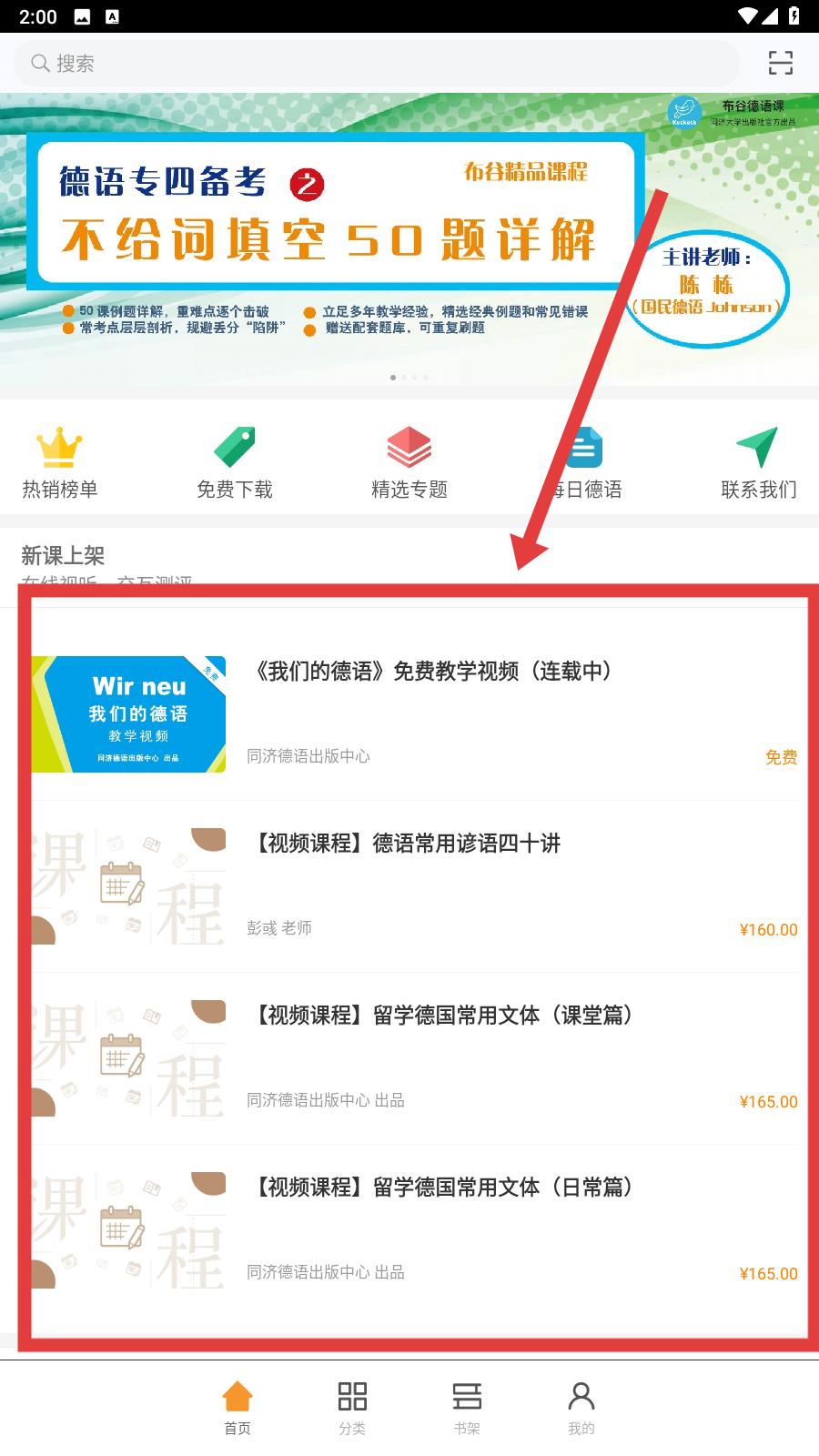Viewport: 819px width, 1456px height.
Task: Open 免费下载 free downloads
Action: [x=235, y=463]
